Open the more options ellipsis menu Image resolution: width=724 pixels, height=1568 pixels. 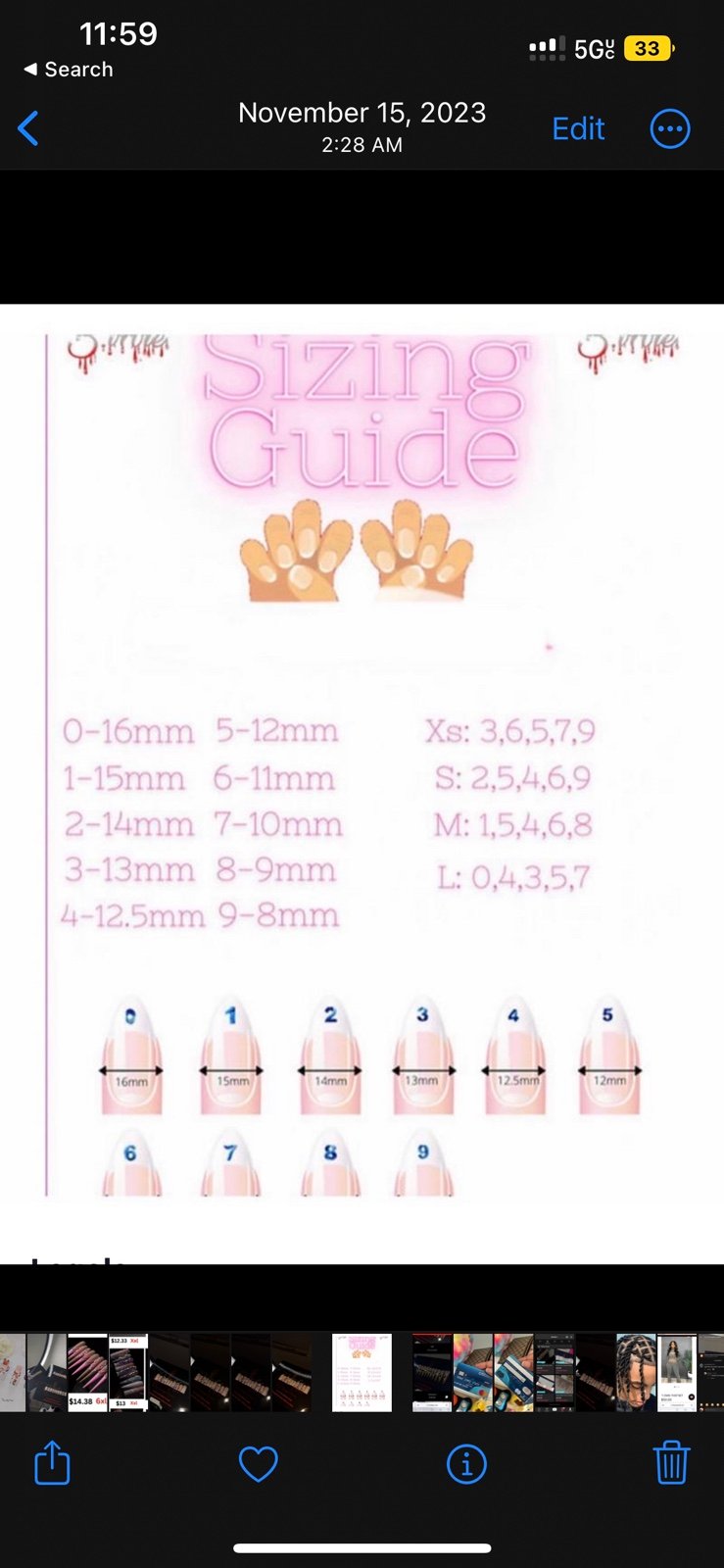pyautogui.click(x=670, y=128)
